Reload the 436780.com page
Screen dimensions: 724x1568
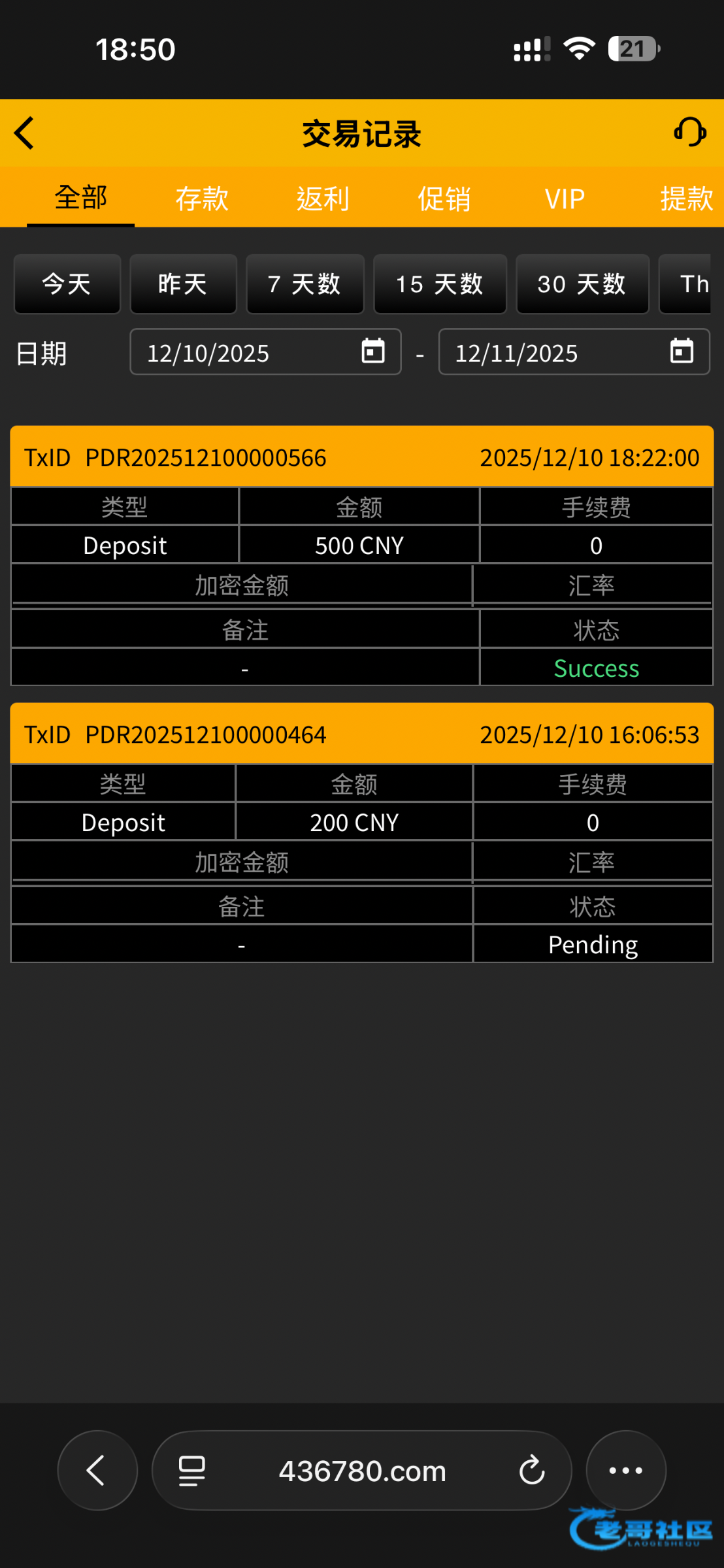pos(532,1471)
